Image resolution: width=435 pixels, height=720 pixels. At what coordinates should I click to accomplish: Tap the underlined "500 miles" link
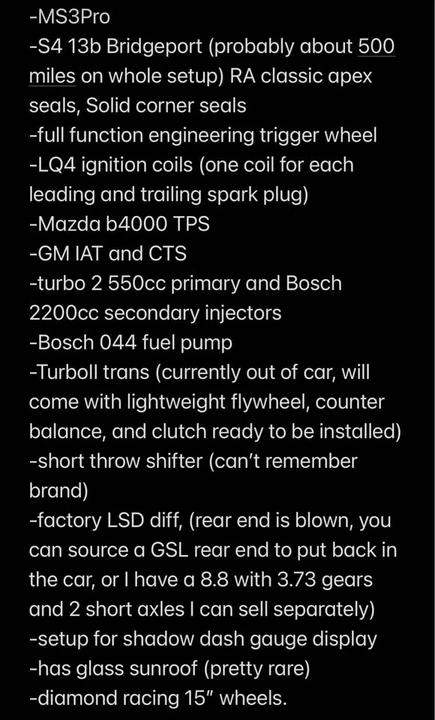(376, 47)
